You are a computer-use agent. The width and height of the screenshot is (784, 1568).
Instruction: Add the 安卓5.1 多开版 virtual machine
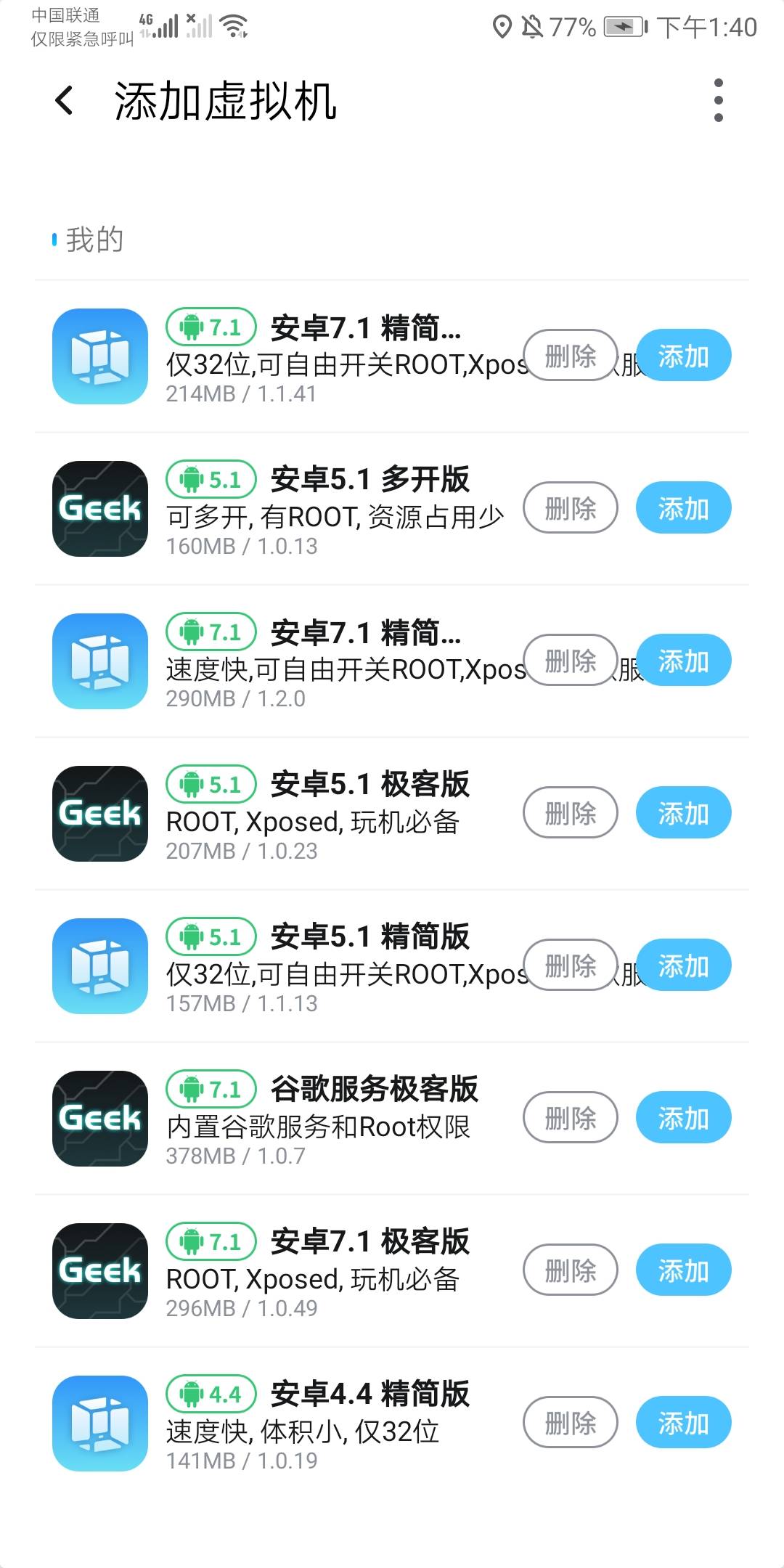683,508
